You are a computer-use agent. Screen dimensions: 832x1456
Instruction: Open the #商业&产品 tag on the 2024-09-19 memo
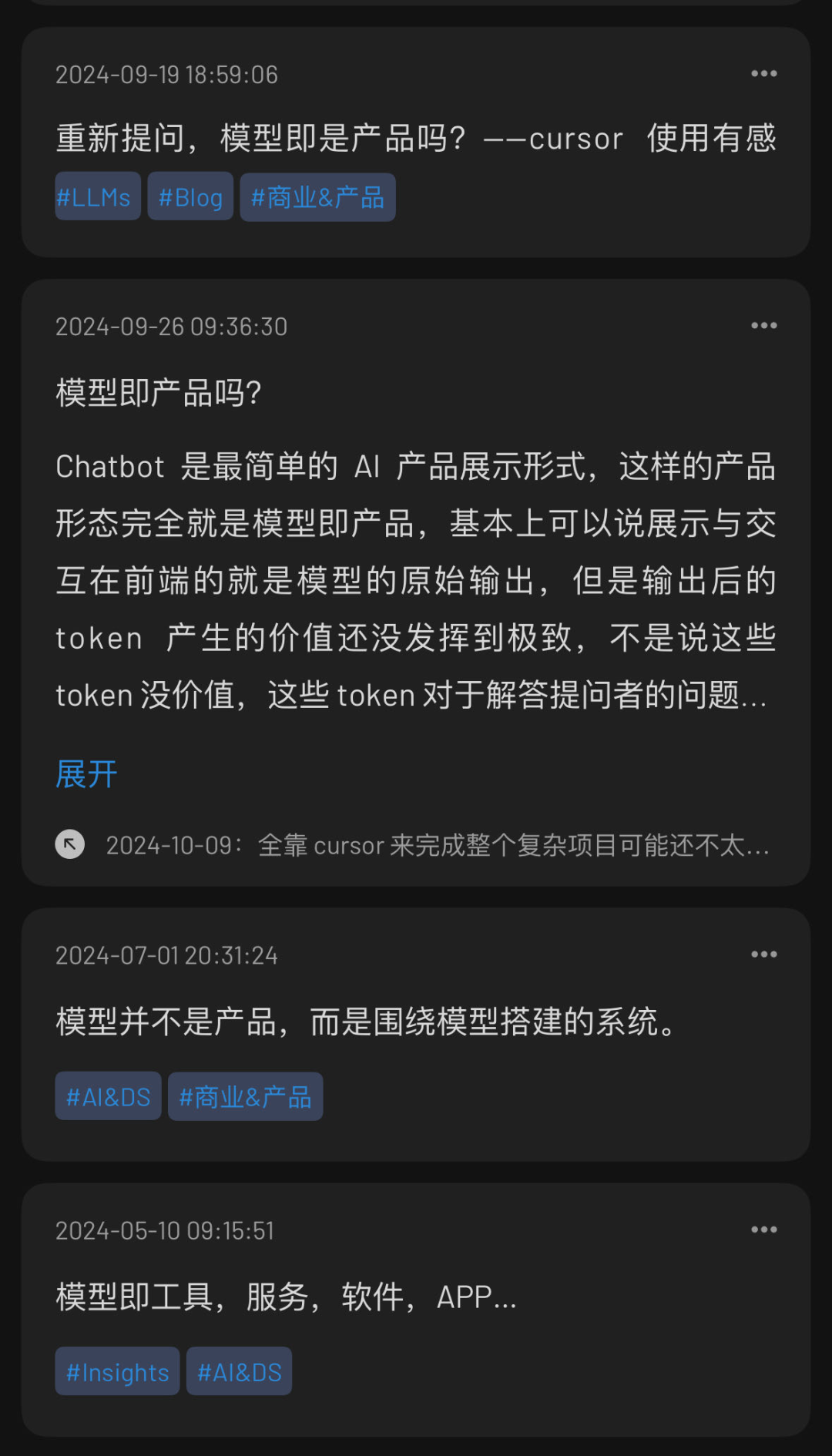317,197
